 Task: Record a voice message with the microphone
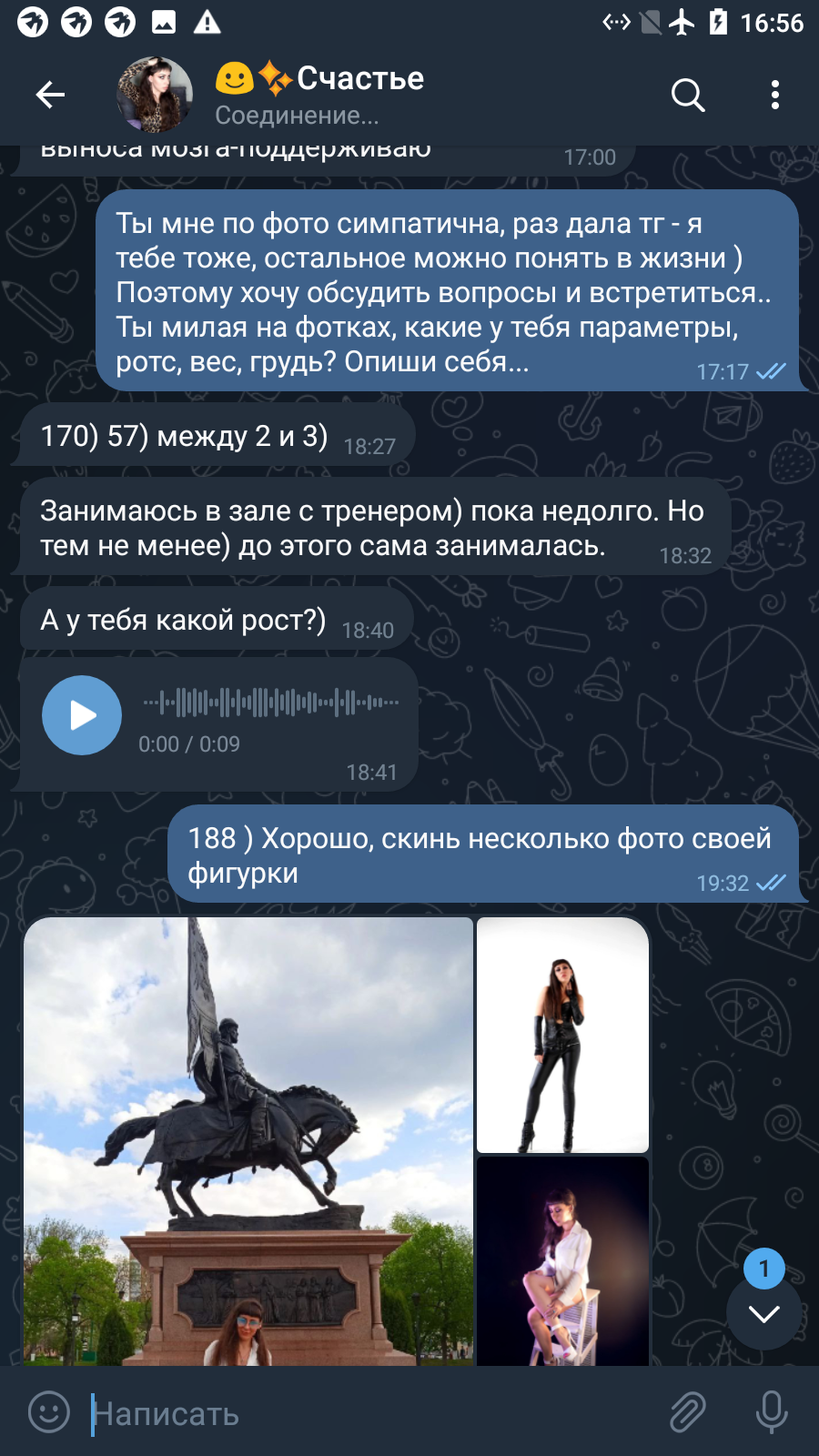pos(772,1412)
